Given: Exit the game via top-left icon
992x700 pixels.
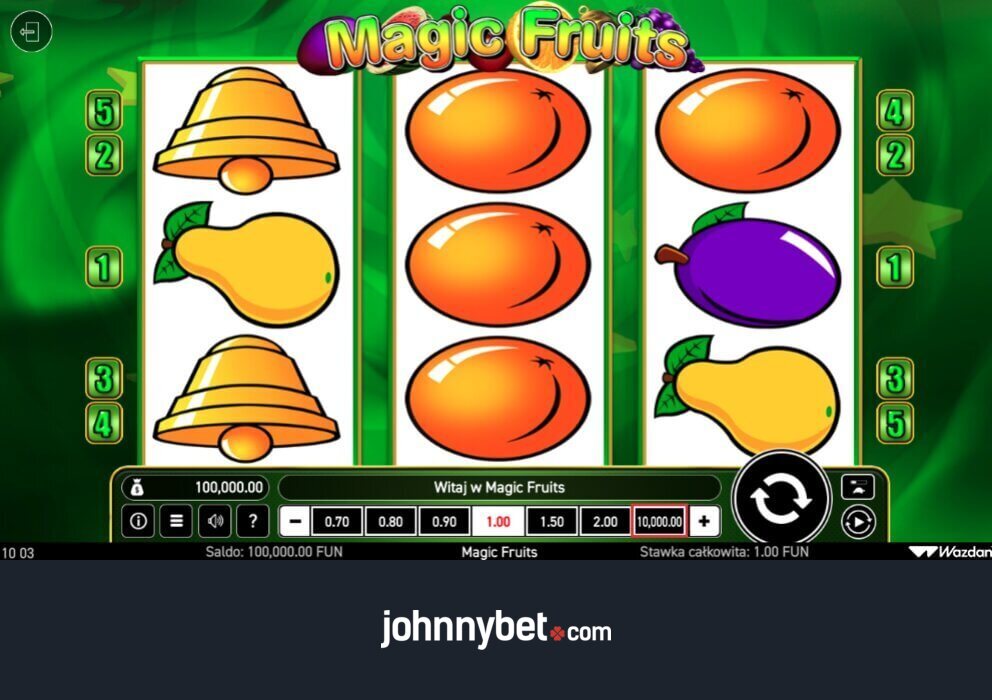Looking at the screenshot, I should tap(30, 33).
